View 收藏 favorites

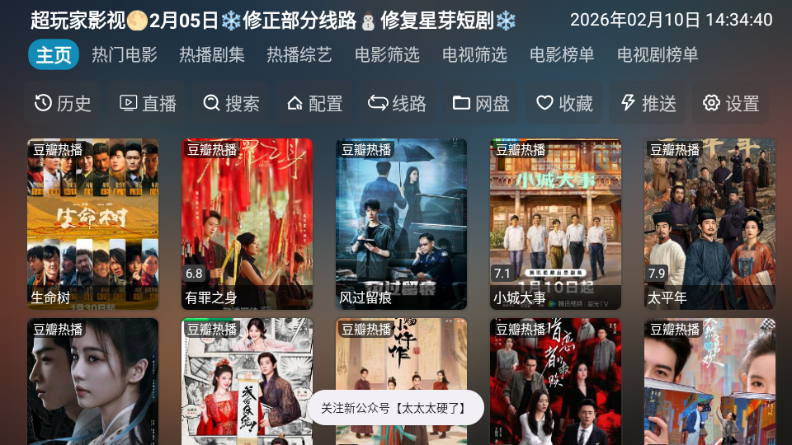click(565, 103)
